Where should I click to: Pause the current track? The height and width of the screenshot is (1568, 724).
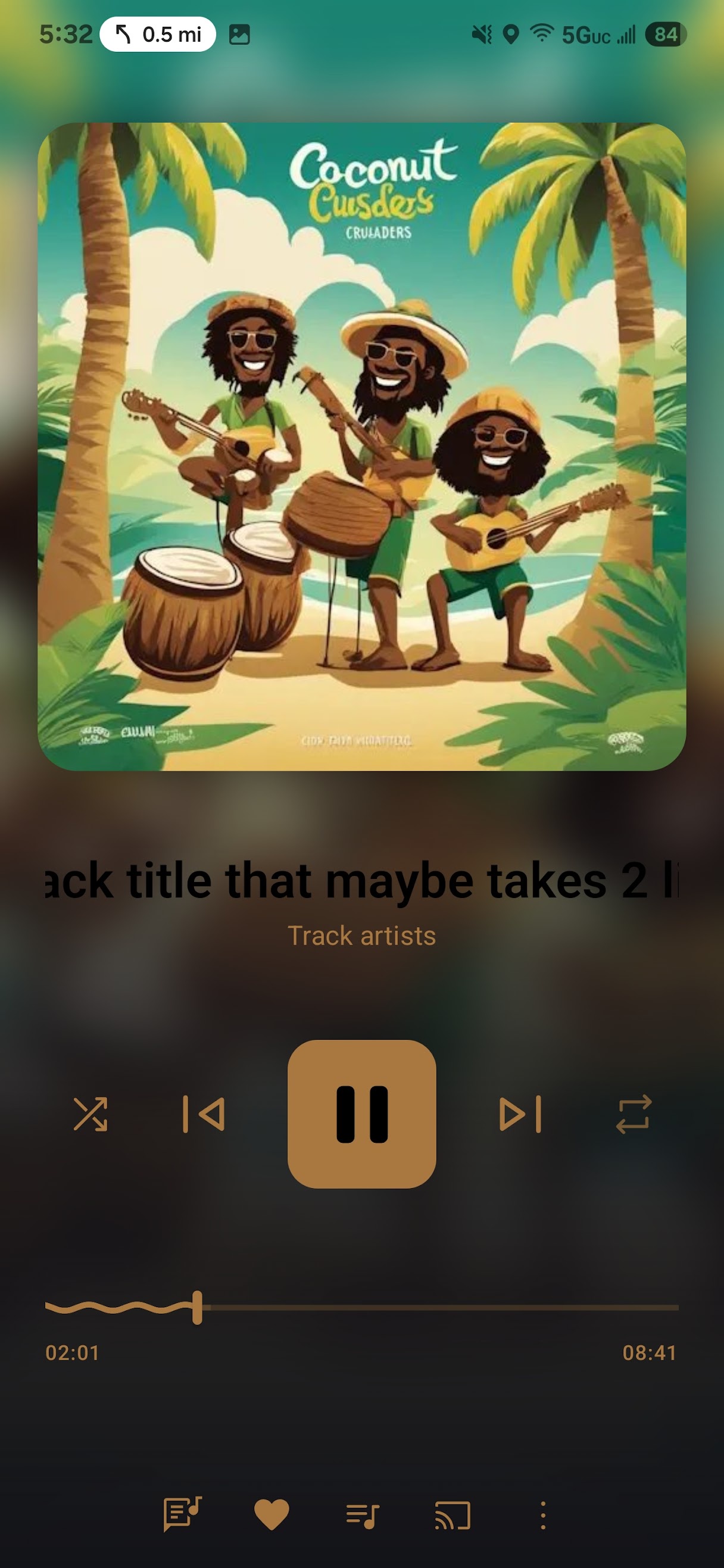(361, 1113)
